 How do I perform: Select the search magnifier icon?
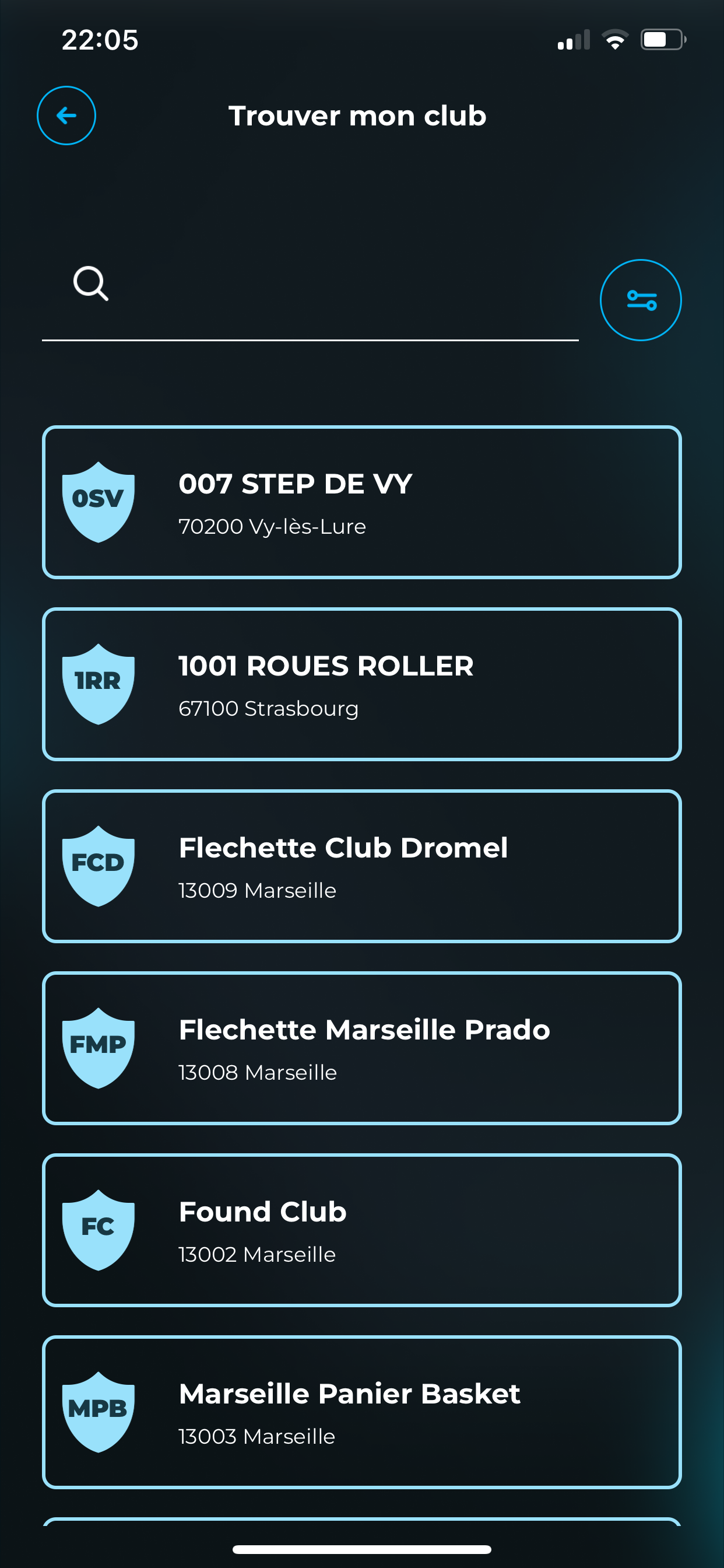pos(89,283)
